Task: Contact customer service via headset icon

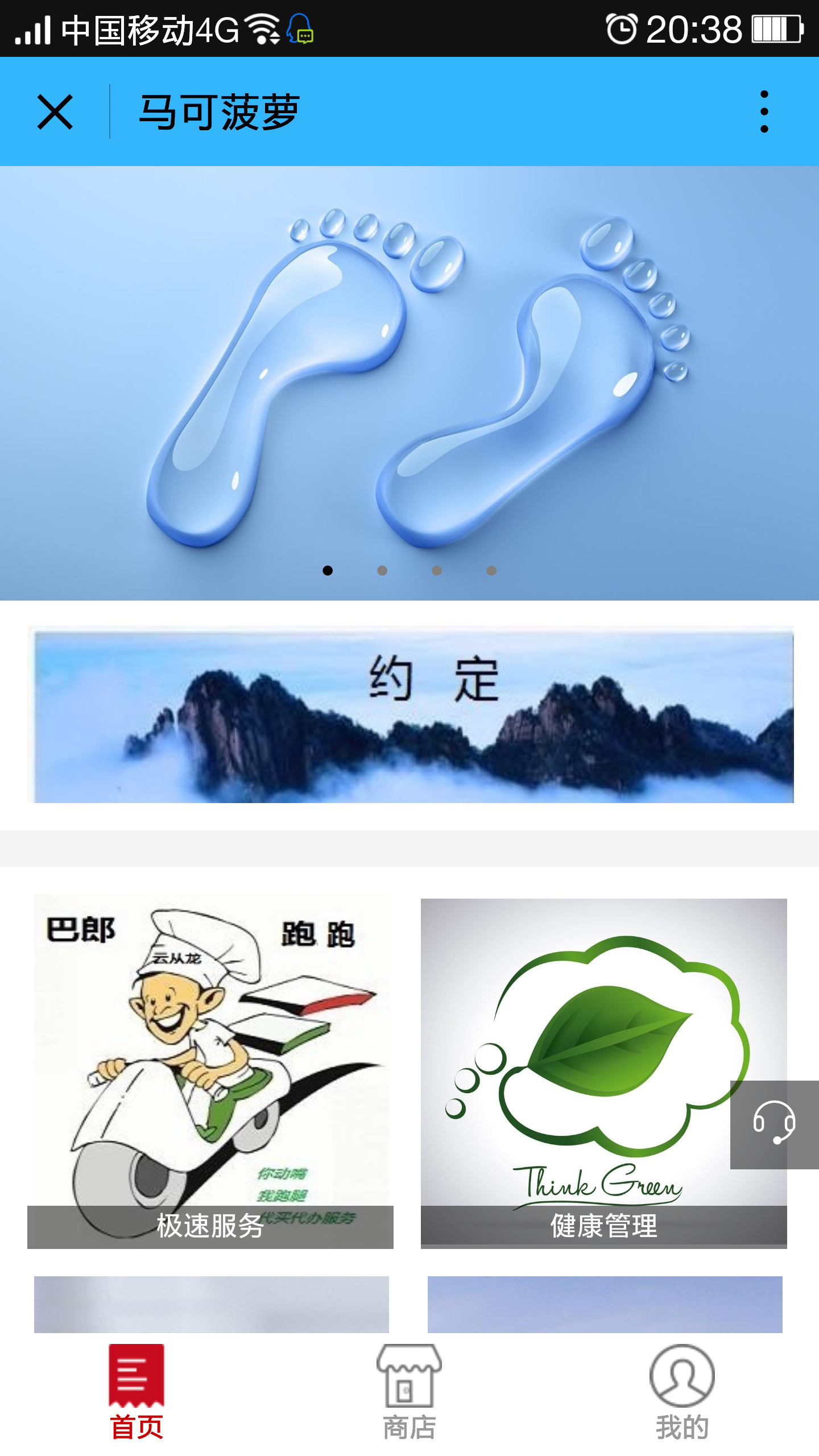Action: click(x=774, y=1124)
